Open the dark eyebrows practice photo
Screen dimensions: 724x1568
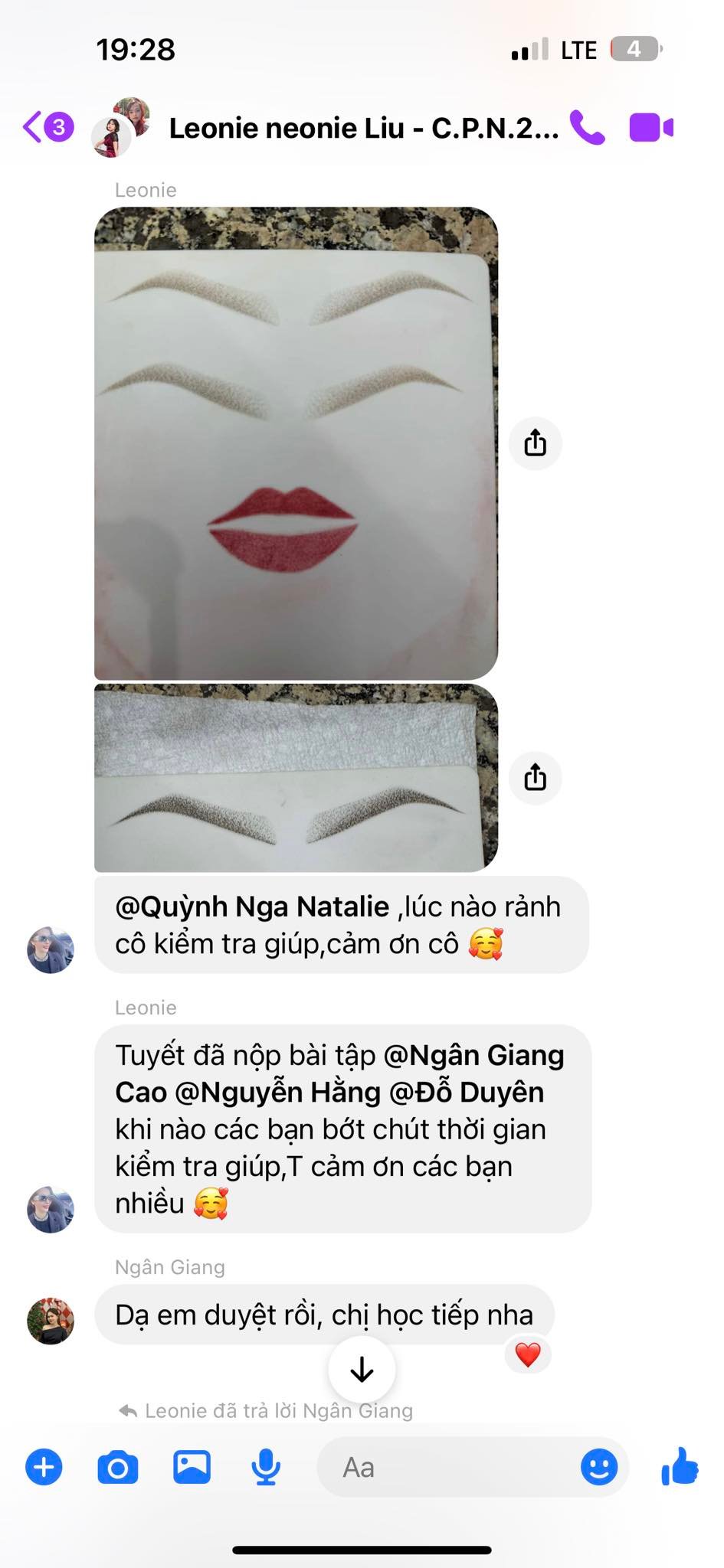(296, 778)
